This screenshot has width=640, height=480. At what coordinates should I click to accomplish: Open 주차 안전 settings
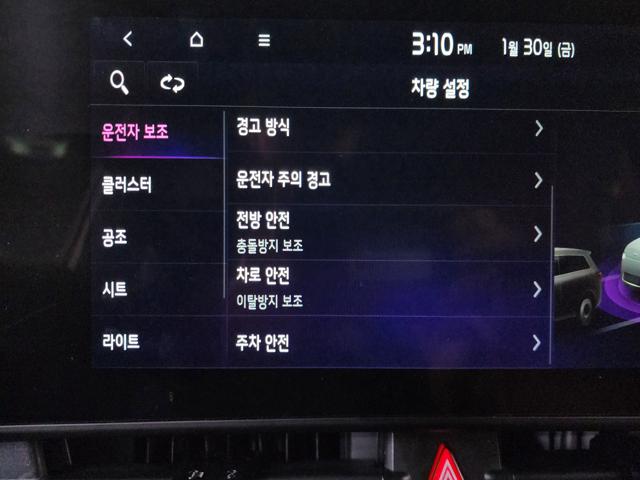point(388,343)
